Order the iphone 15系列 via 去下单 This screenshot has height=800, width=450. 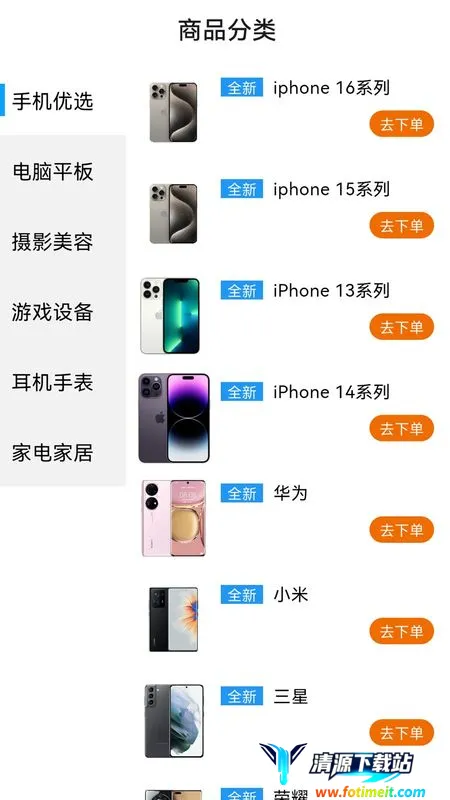[x=402, y=226]
